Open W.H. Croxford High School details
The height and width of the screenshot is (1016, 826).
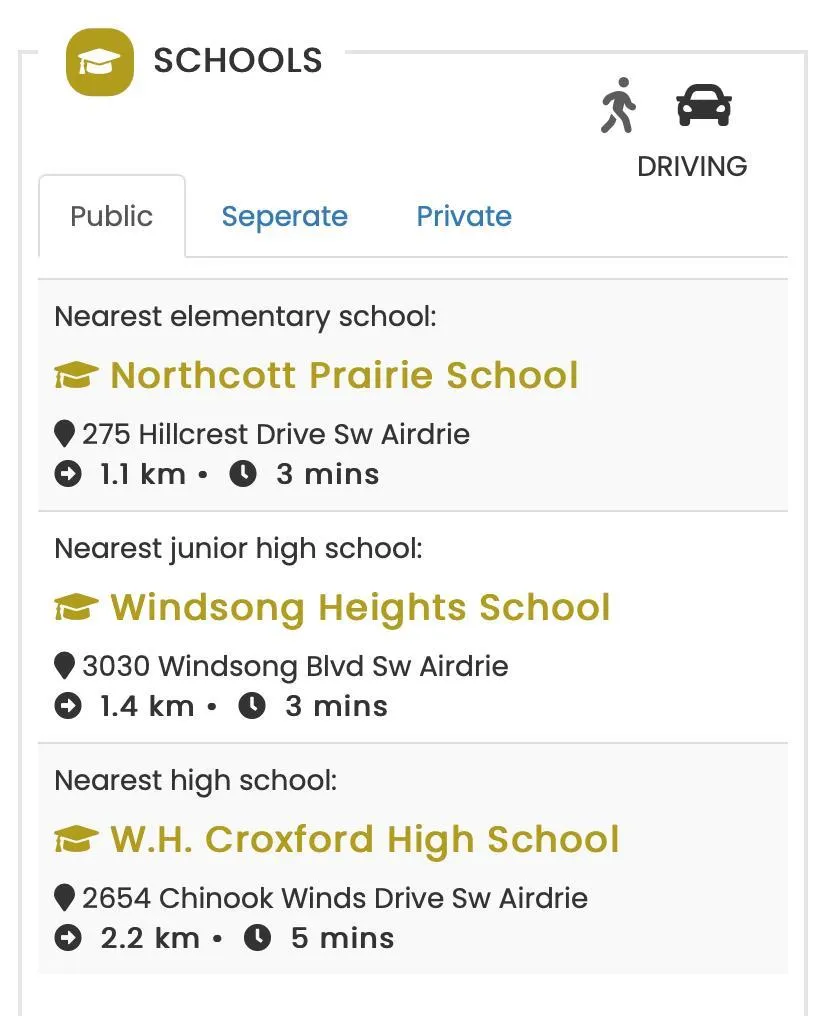(x=364, y=840)
